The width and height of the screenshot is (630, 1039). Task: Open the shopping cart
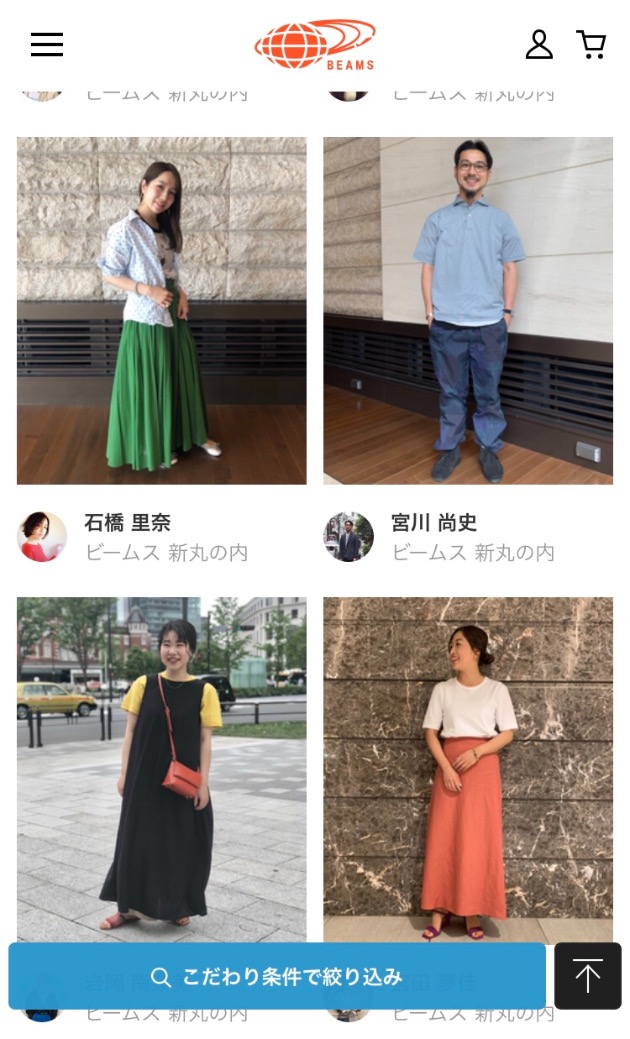pos(591,44)
